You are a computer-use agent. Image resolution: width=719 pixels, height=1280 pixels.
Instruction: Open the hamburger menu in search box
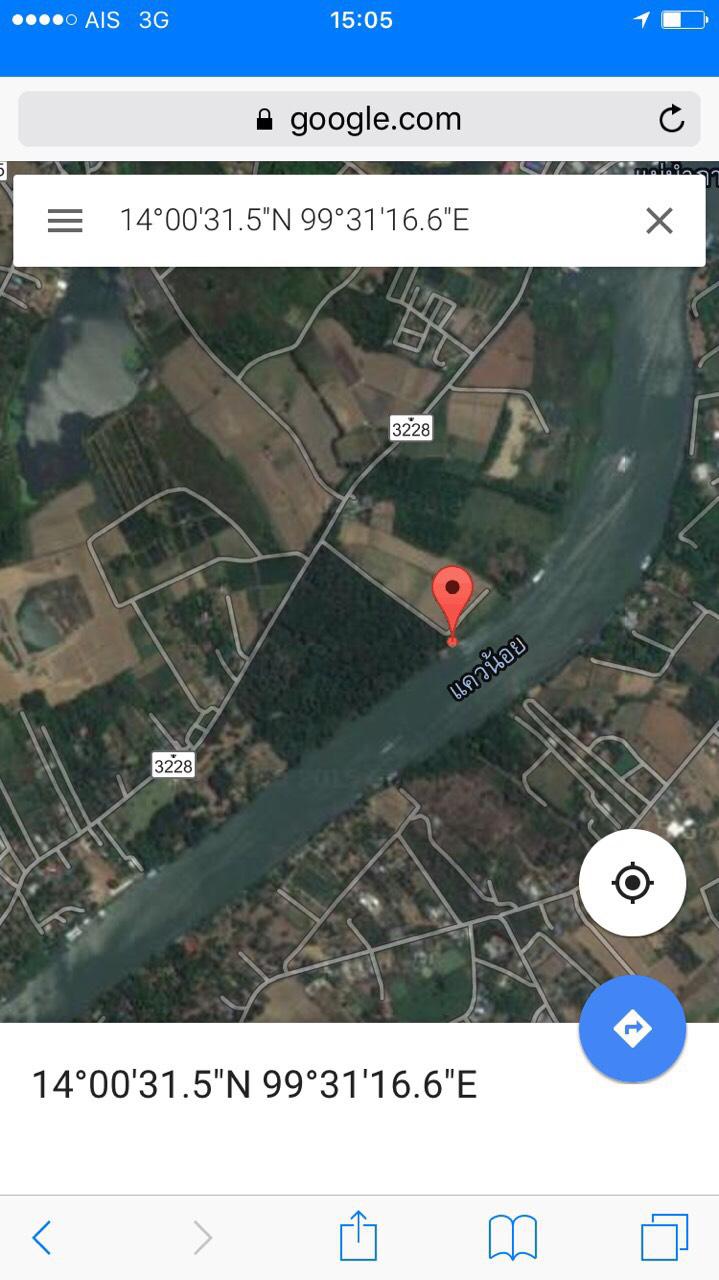pos(65,220)
